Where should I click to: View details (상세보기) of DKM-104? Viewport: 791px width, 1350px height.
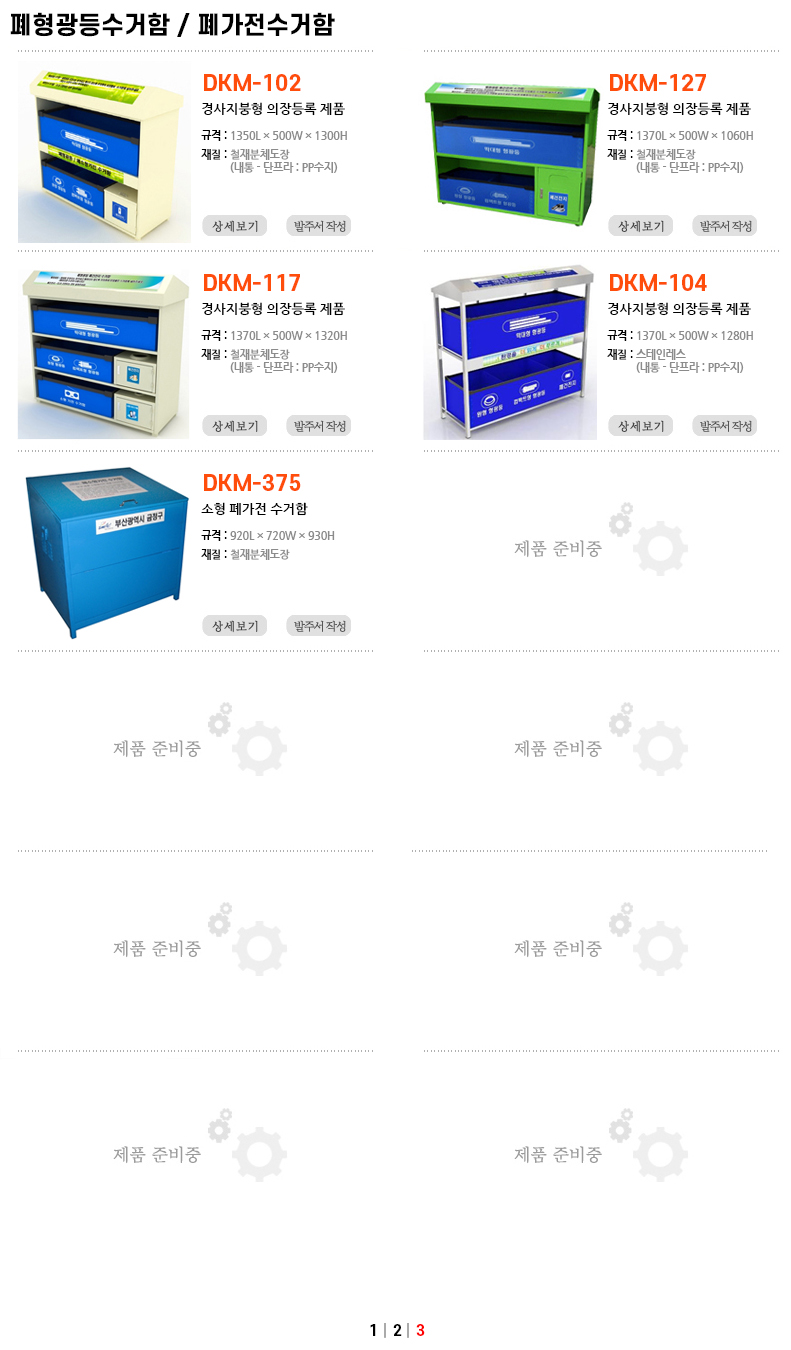tap(640, 426)
